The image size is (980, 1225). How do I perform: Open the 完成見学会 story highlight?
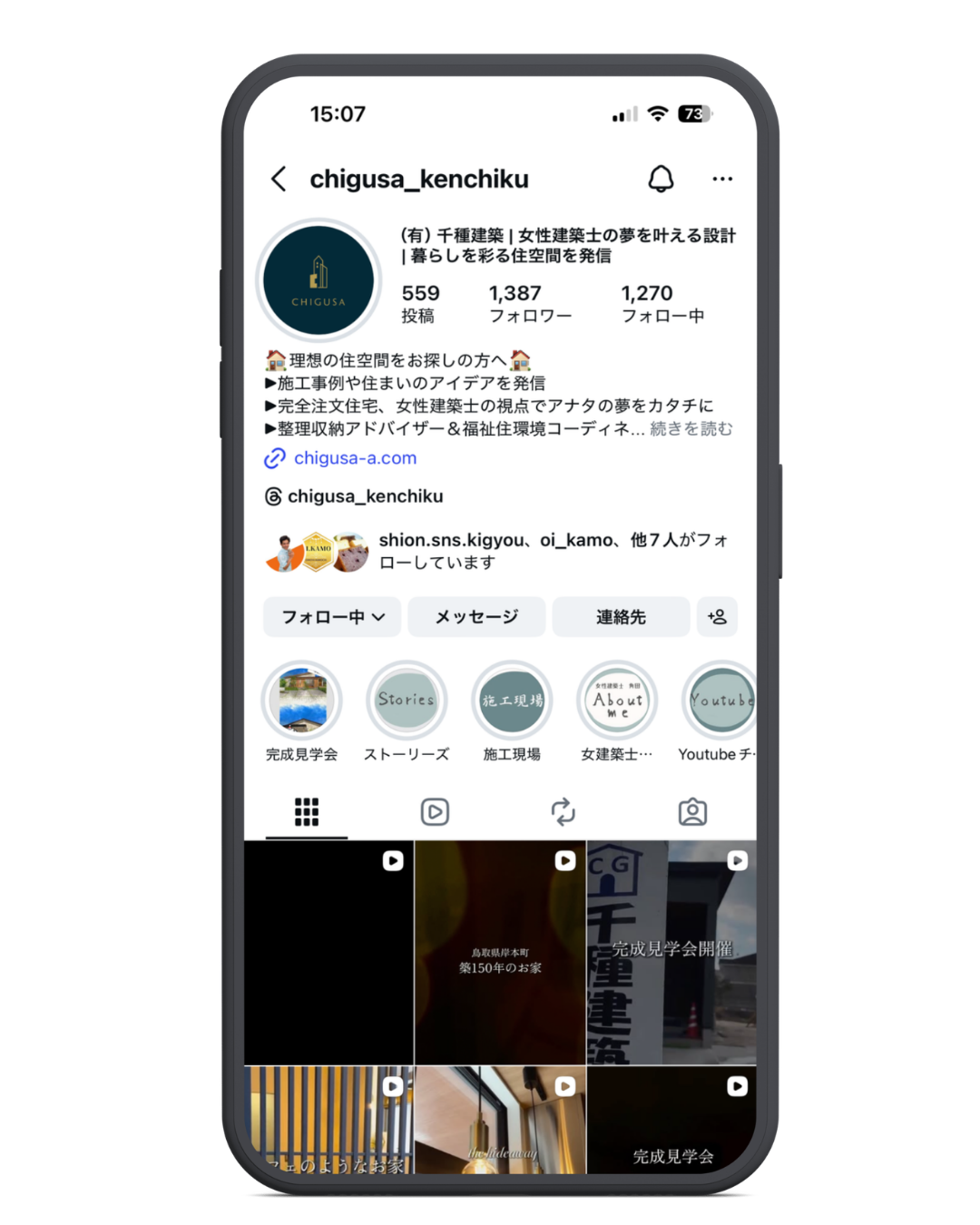click(x=301, y=701)
